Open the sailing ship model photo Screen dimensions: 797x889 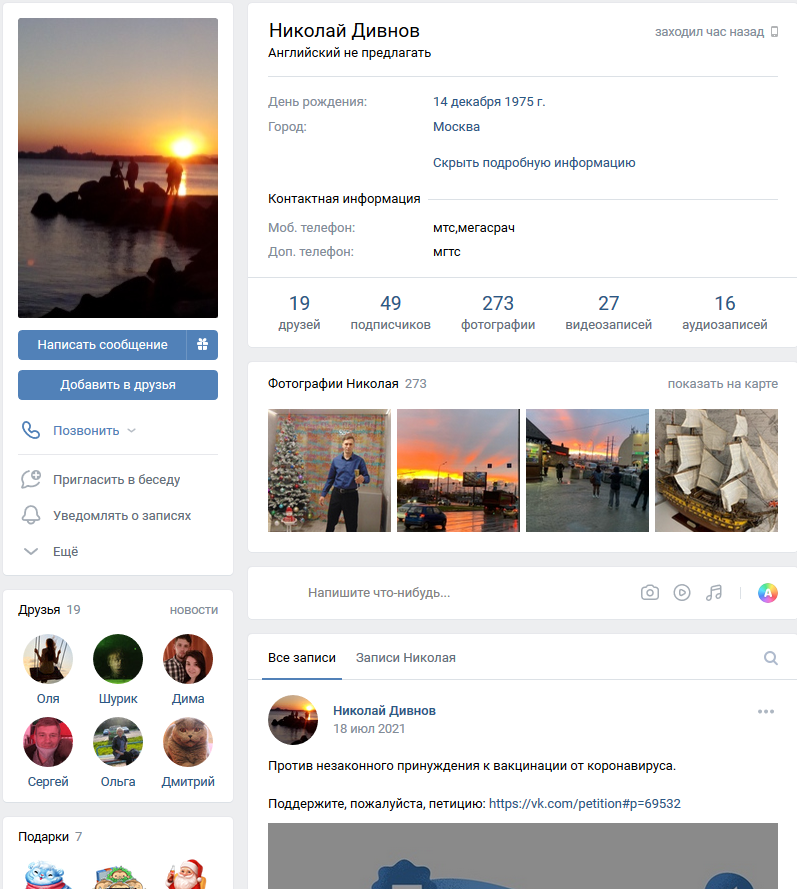(x=717, y=471)
